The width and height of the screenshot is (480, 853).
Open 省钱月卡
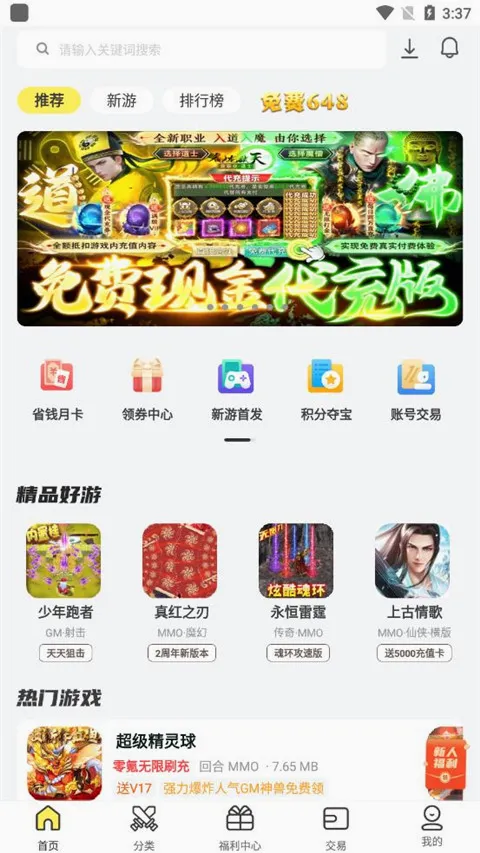click(x=57, y=390)
